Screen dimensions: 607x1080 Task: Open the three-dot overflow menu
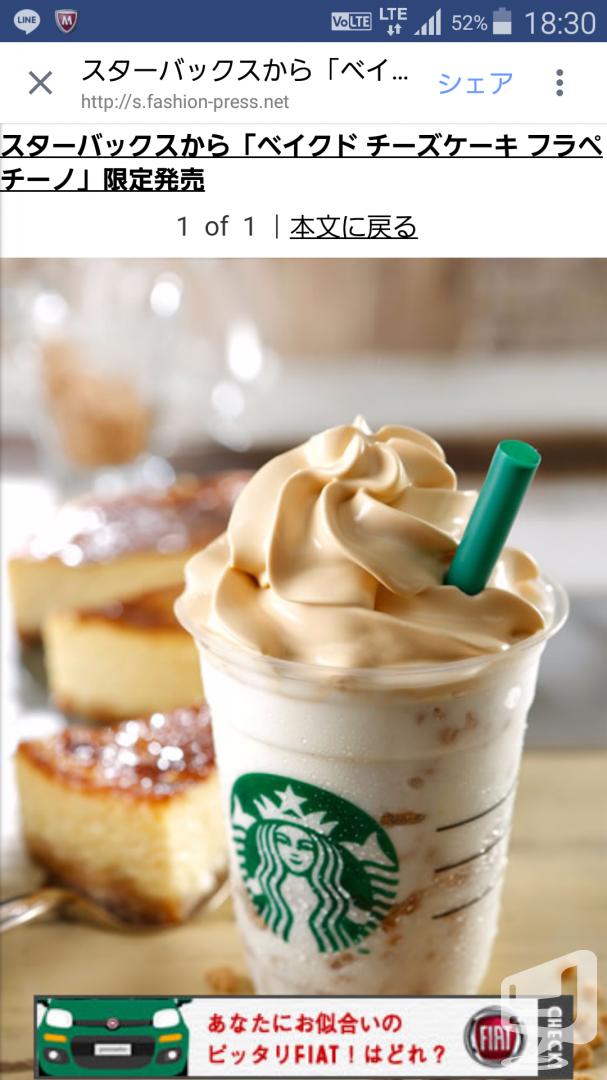click(x=559, y=83)
